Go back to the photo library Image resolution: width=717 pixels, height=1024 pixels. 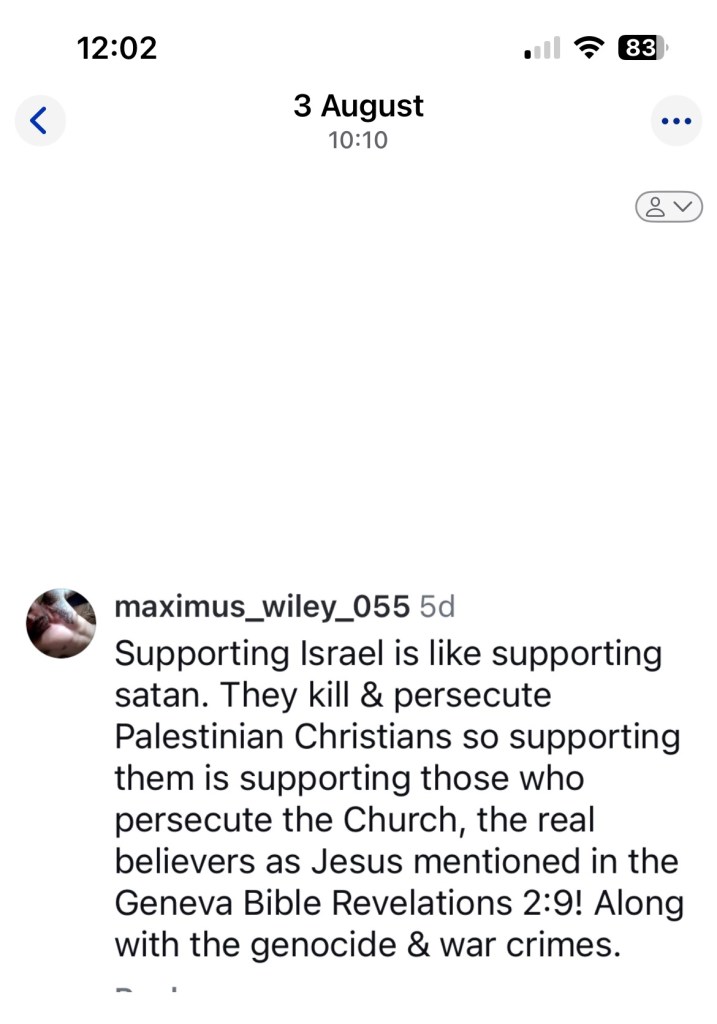click(x=39, y=121)
